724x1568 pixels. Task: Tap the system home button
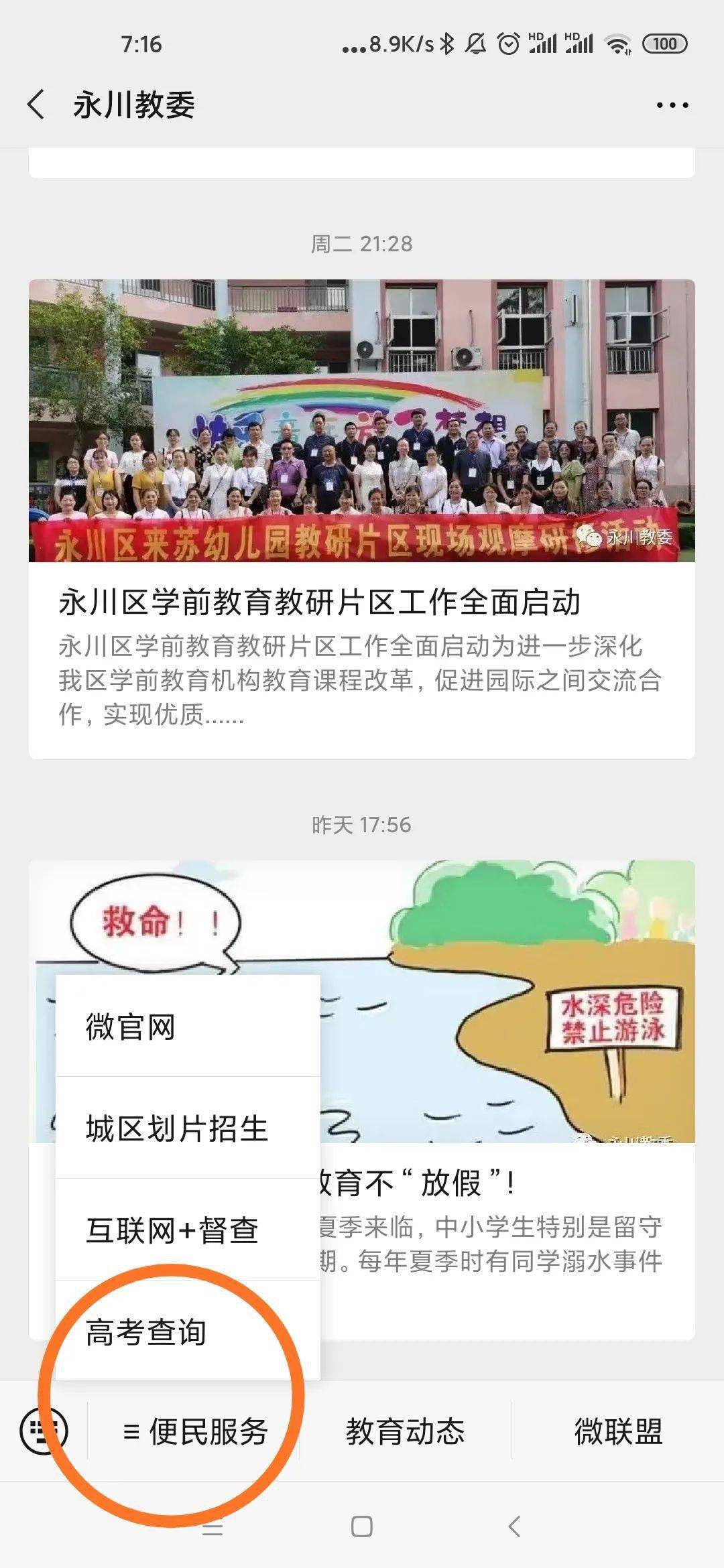click(x=361, y=1527)
